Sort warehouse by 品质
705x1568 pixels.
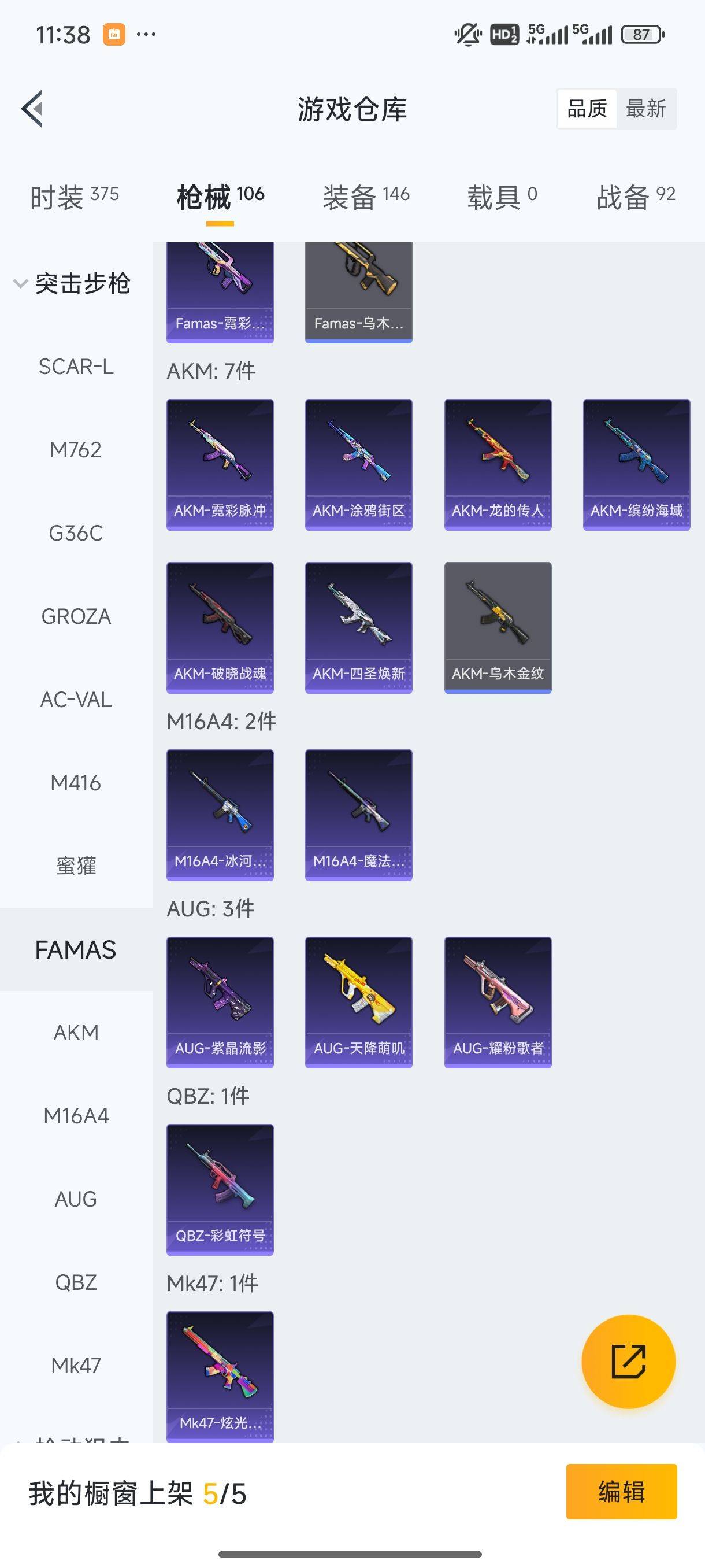(587, 109)
